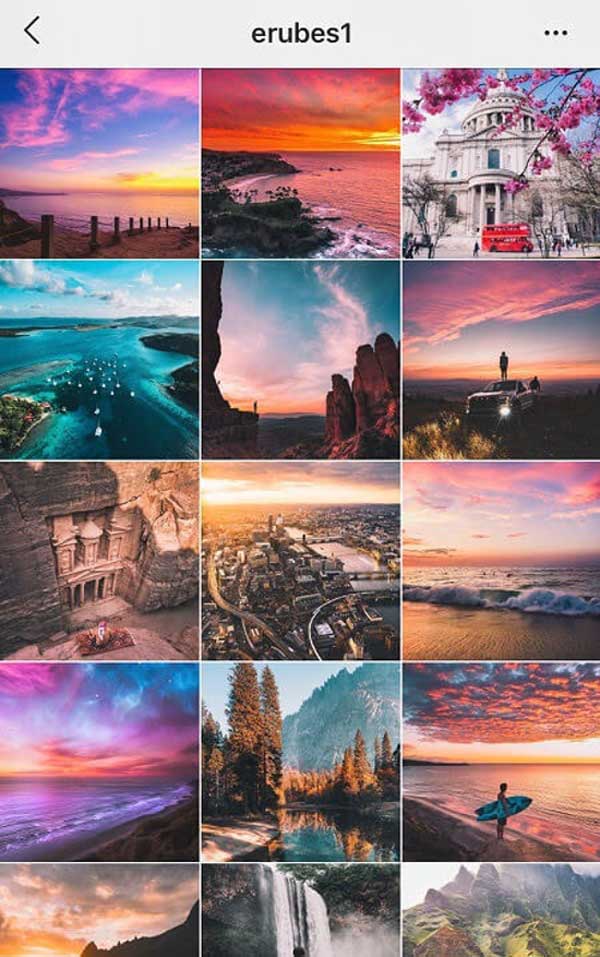The width and height of the screenshot is (600, 957).
Task: View the waterfall photo
Action: (300, 910)
